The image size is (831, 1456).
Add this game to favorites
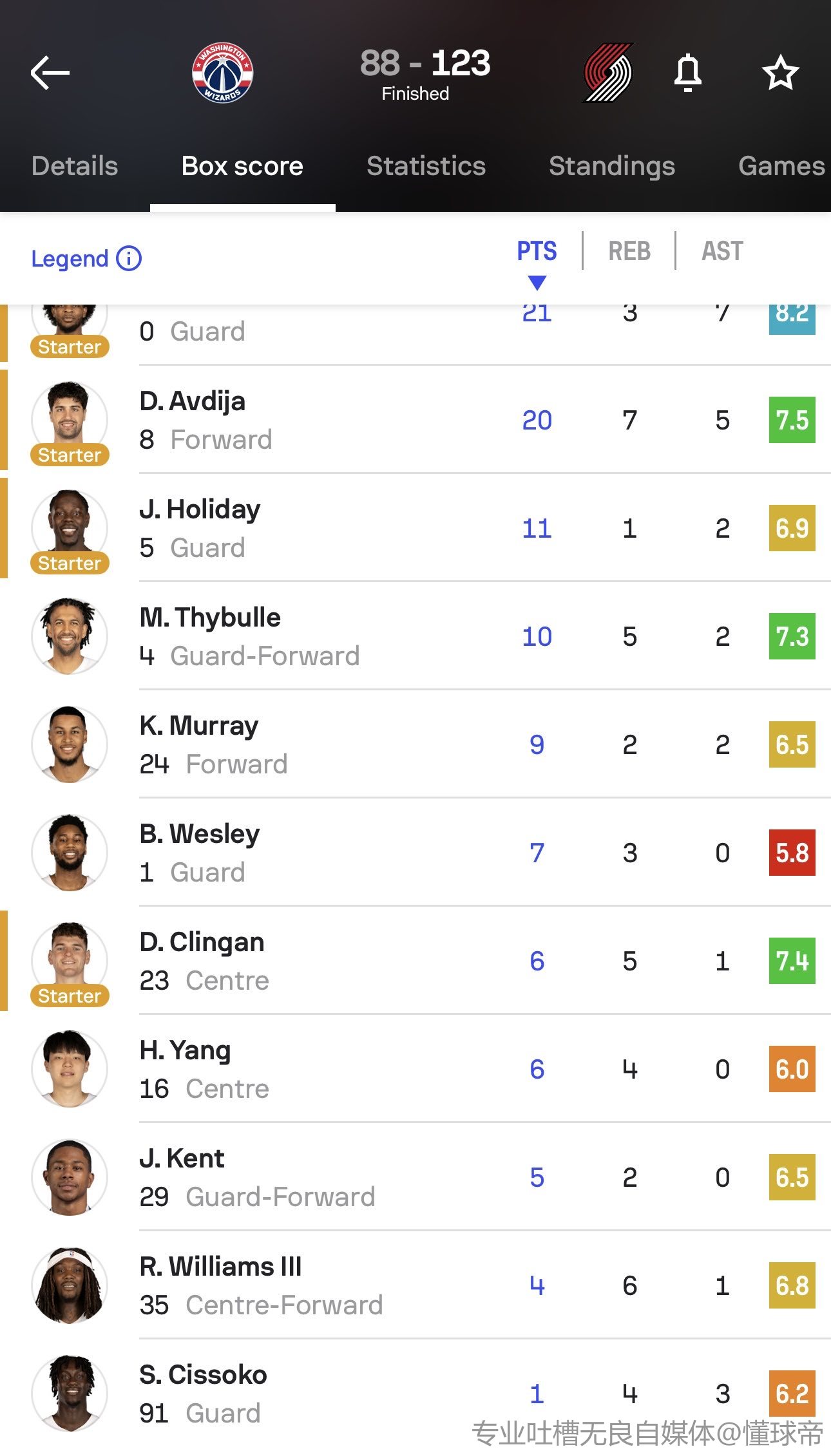[x=780, y=73]
